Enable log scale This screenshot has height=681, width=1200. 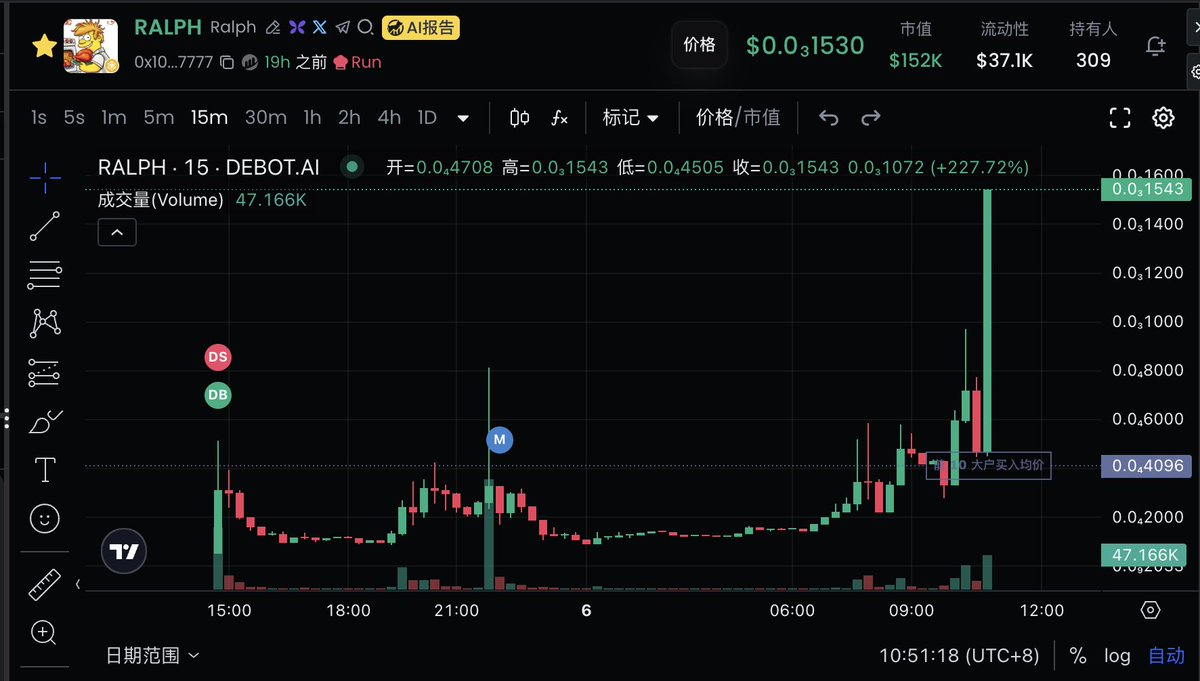1117,656
